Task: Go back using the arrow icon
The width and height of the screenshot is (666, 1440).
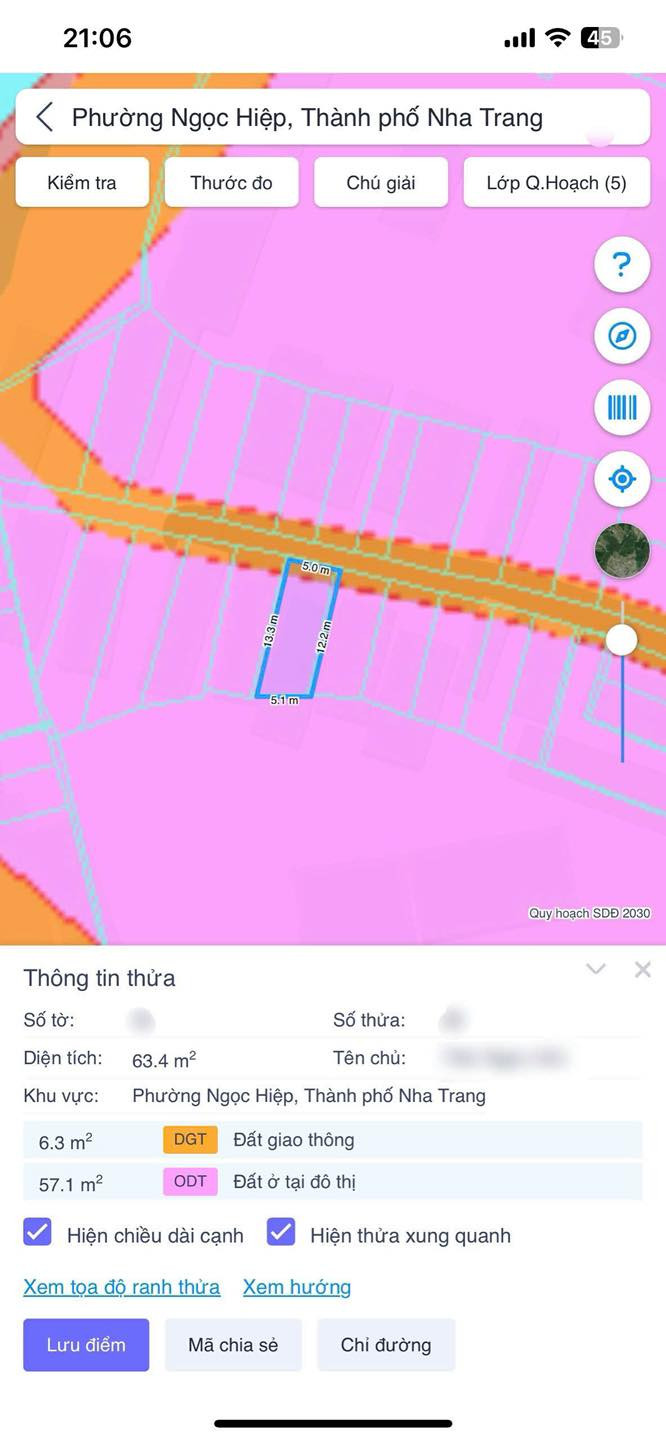Action: point(44,118)
